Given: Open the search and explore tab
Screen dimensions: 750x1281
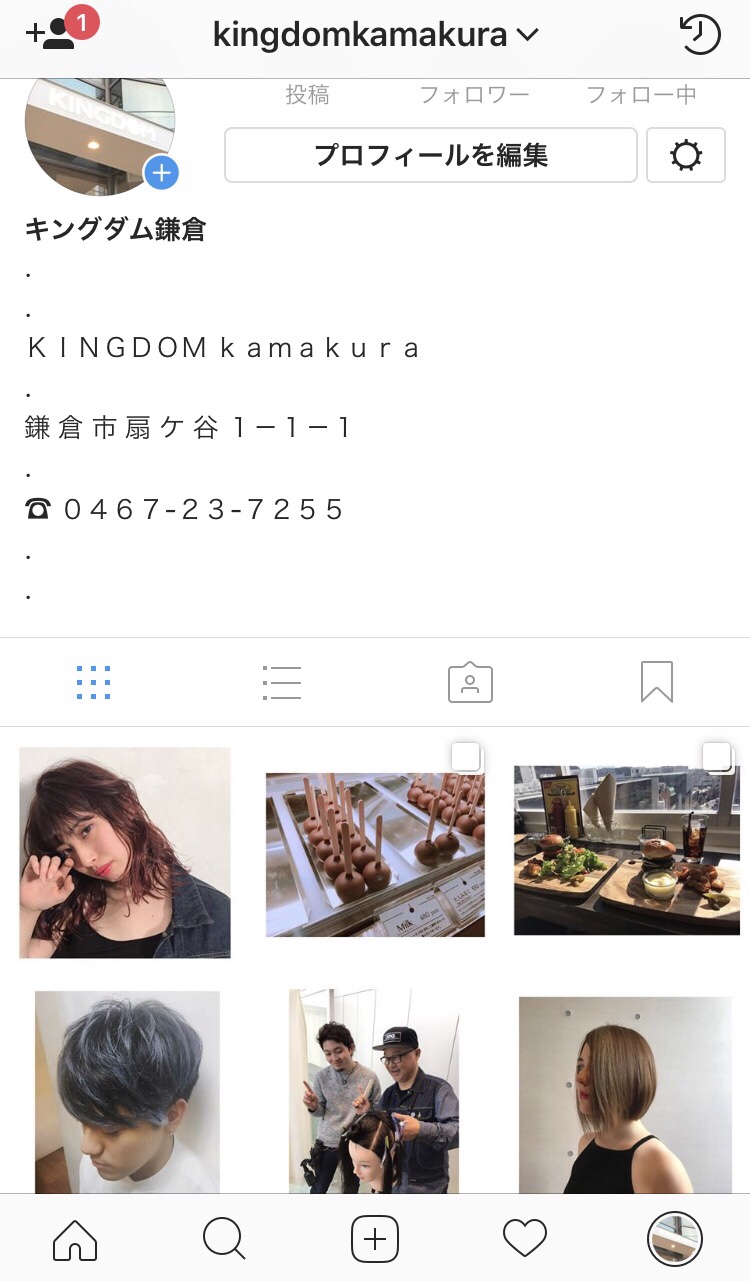Looking at the screenshot, I should click(224, 1240).
